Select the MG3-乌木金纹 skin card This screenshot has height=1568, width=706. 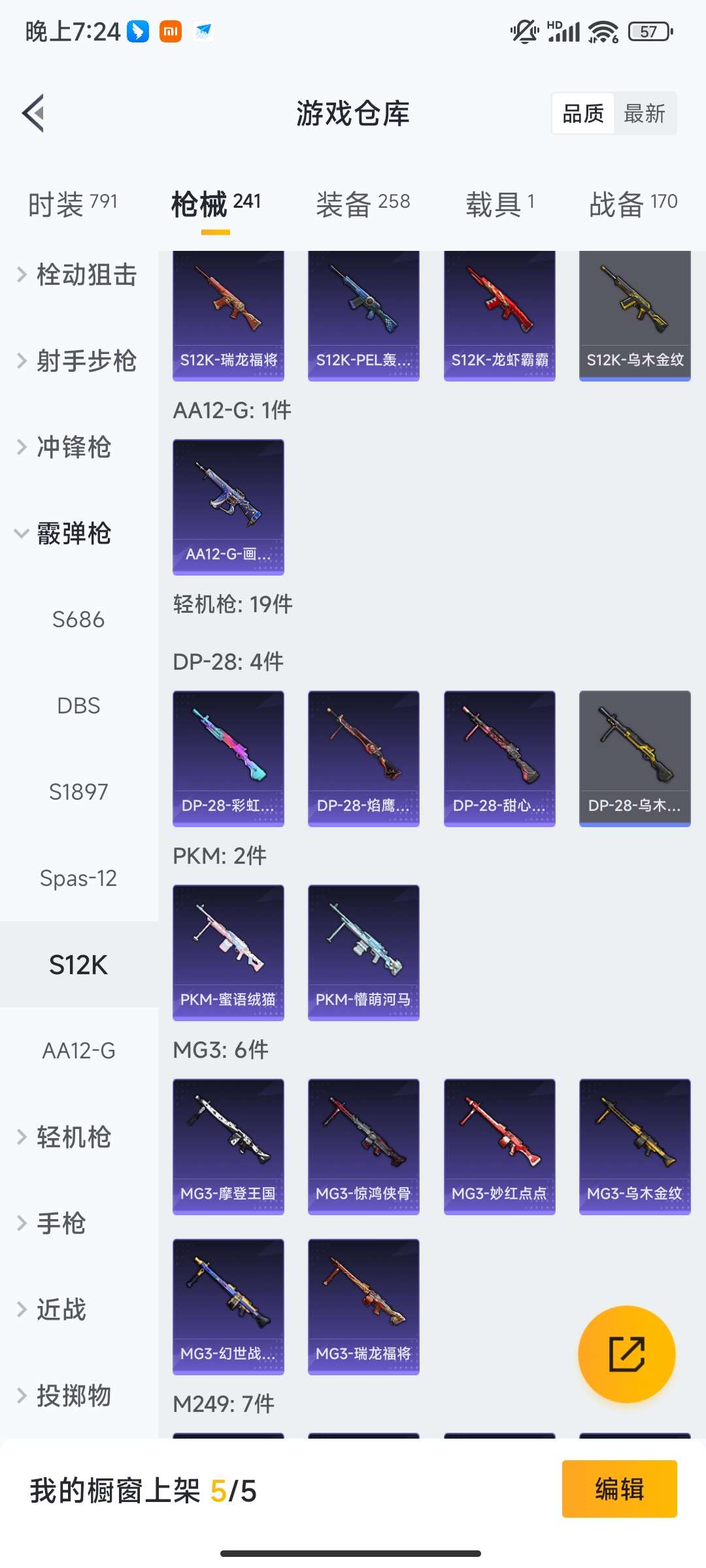(633, 1148)
